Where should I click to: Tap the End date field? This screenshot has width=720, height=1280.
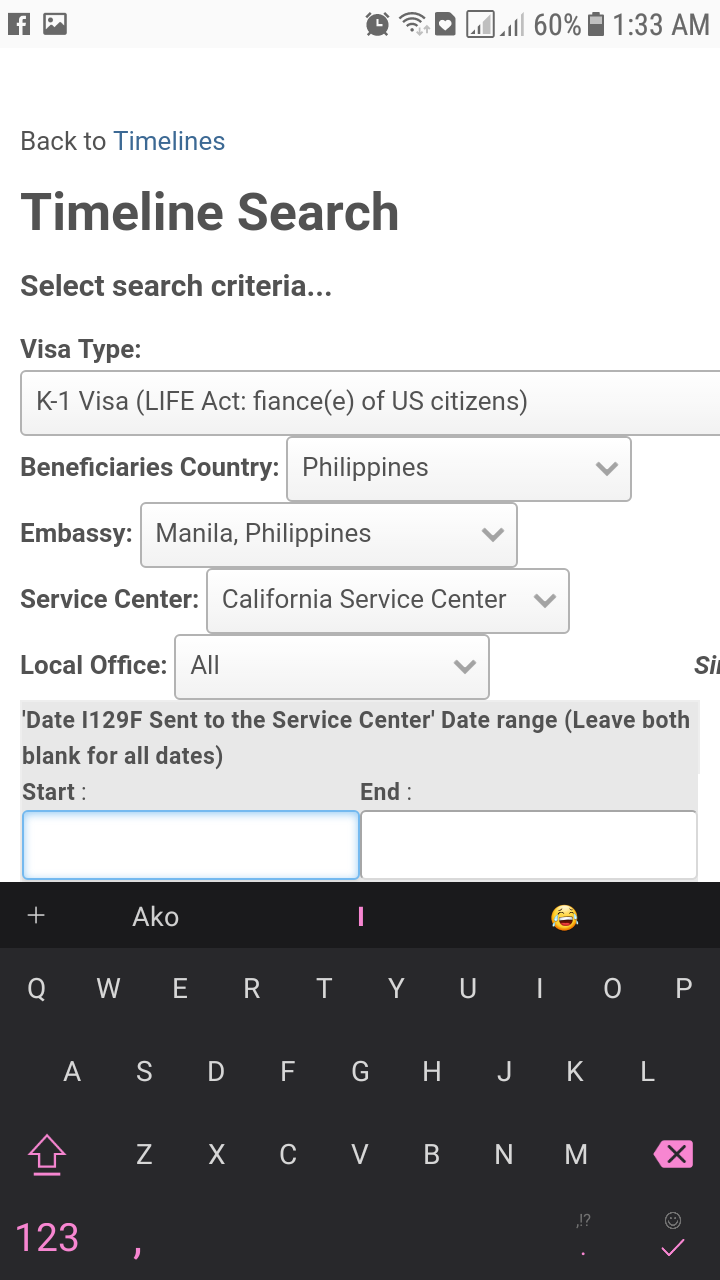[x=528, y=845]
